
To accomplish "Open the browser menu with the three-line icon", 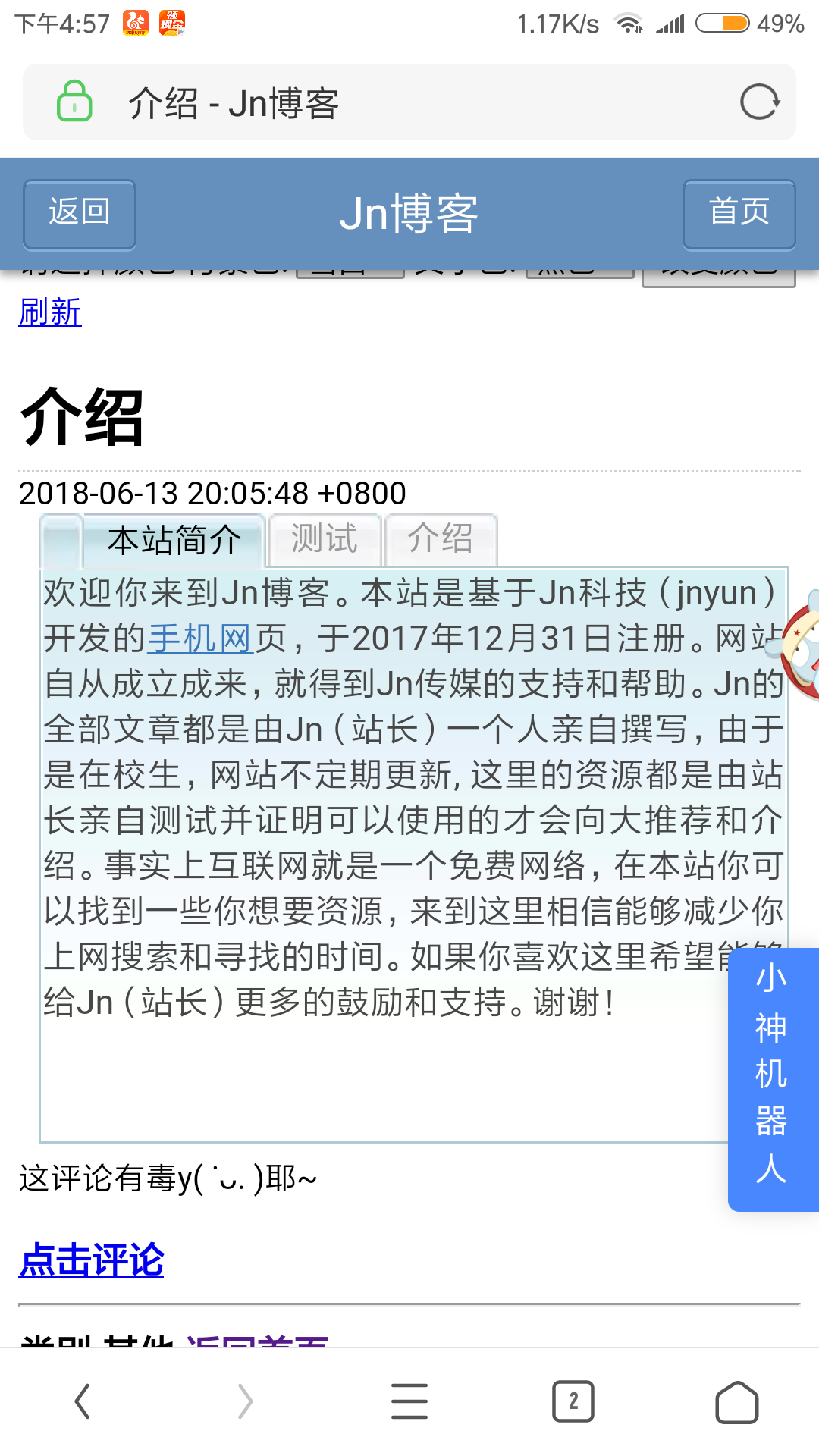I will point(409,1401).
